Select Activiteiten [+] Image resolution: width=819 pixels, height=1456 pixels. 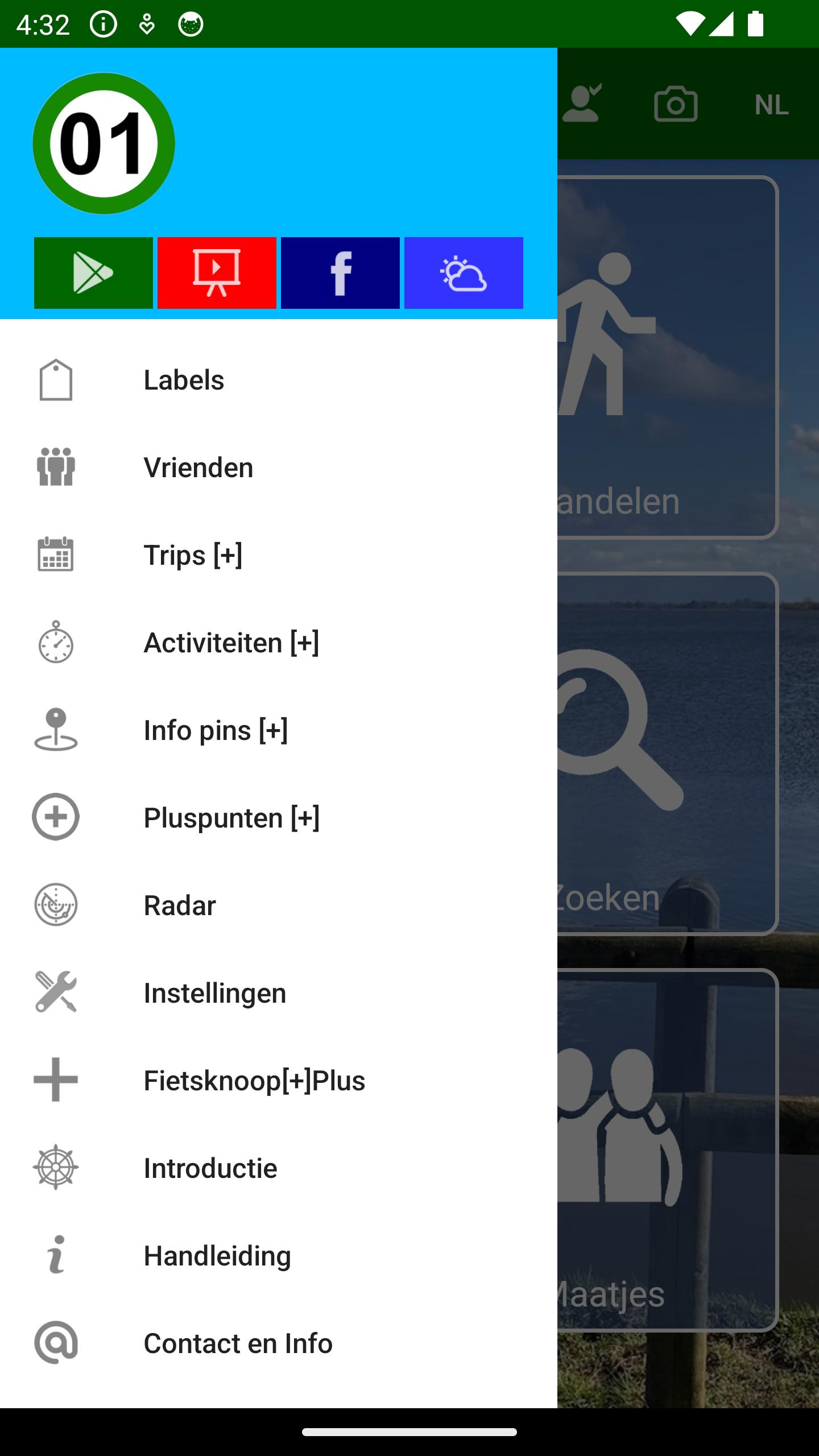click(x=279, y=643)
